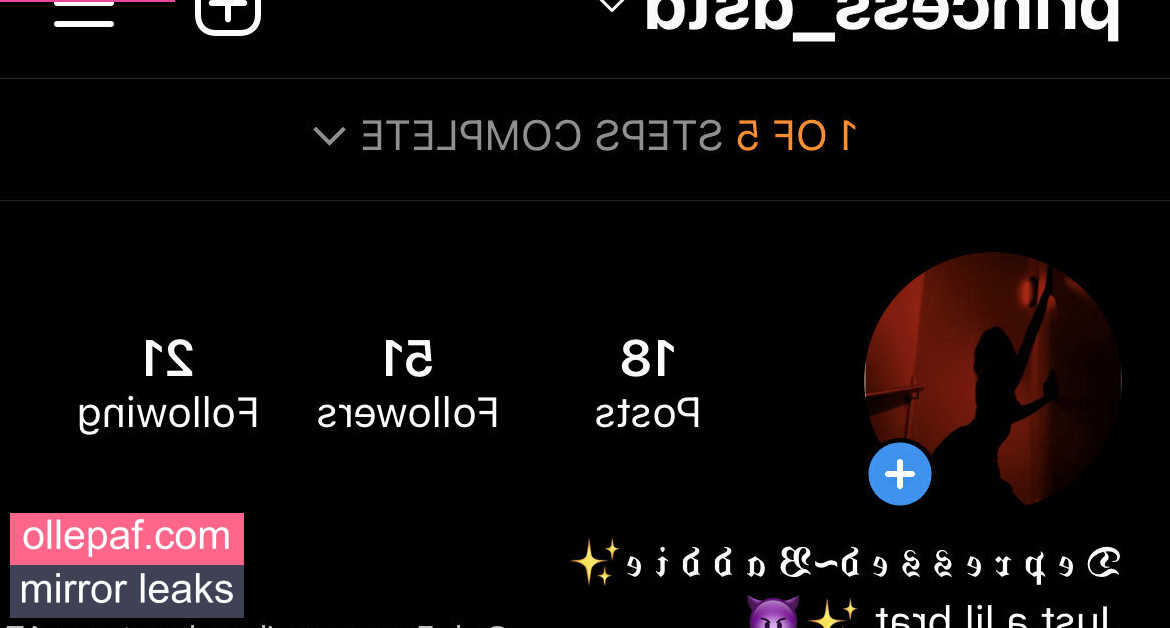
Task: Add a story via the blue plus badge
Action: click(900, 474)
